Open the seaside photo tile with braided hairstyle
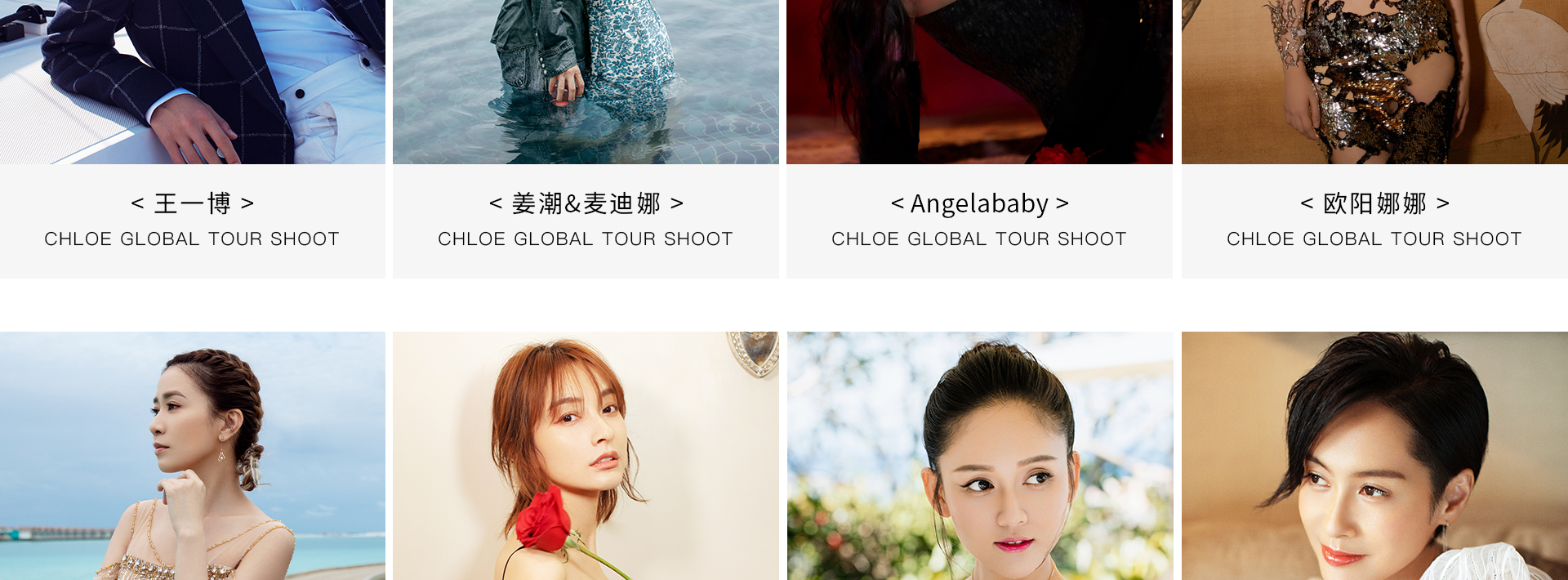Image resolution: width=1568 pixels, height=580 pixels. click(x=192, y=456)
